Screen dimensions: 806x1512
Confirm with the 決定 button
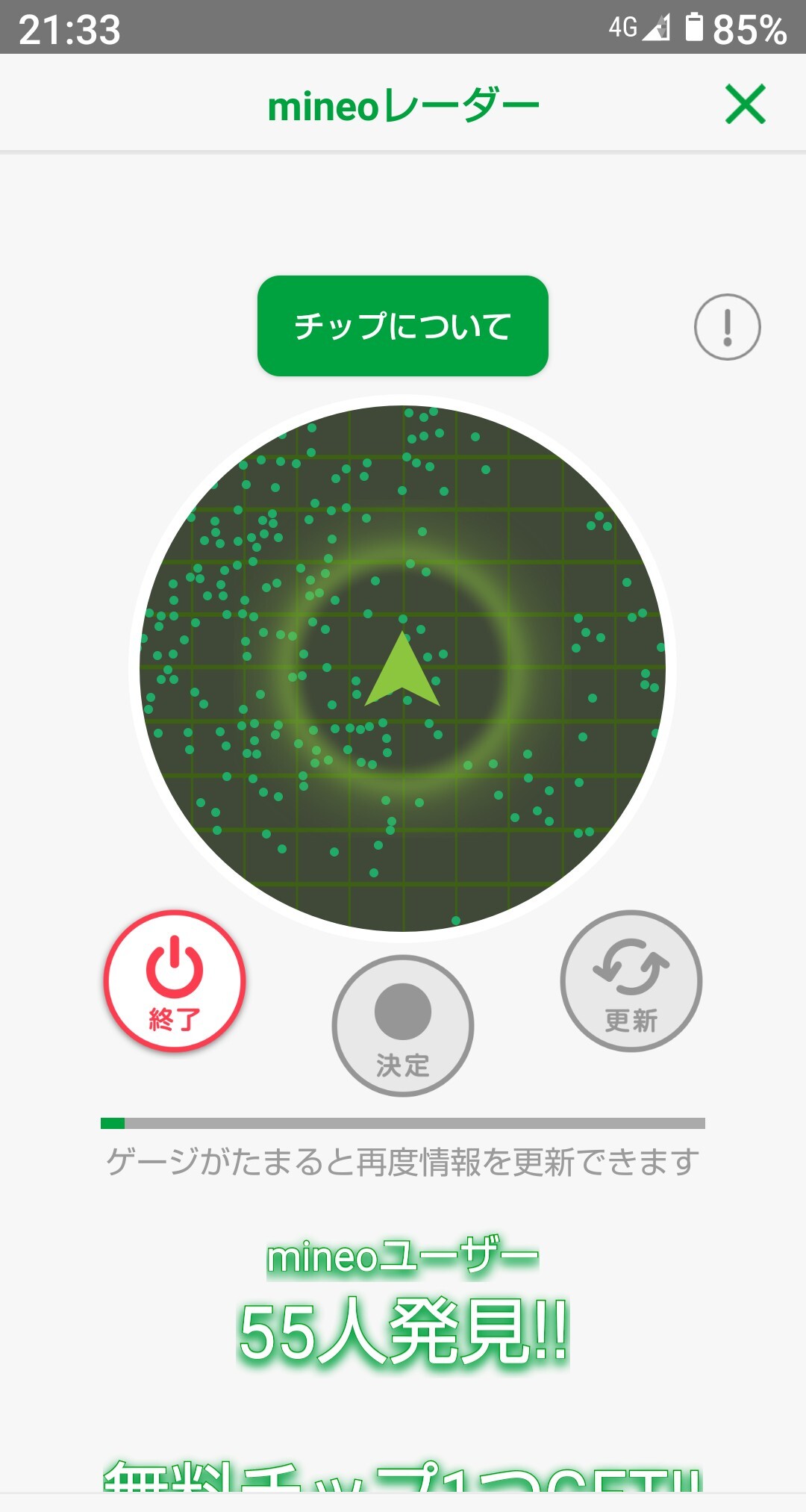pos(402,1026)
